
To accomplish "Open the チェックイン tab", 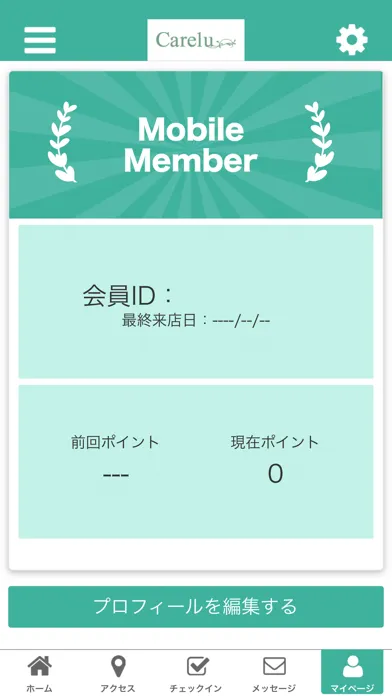I will [196, 672].
